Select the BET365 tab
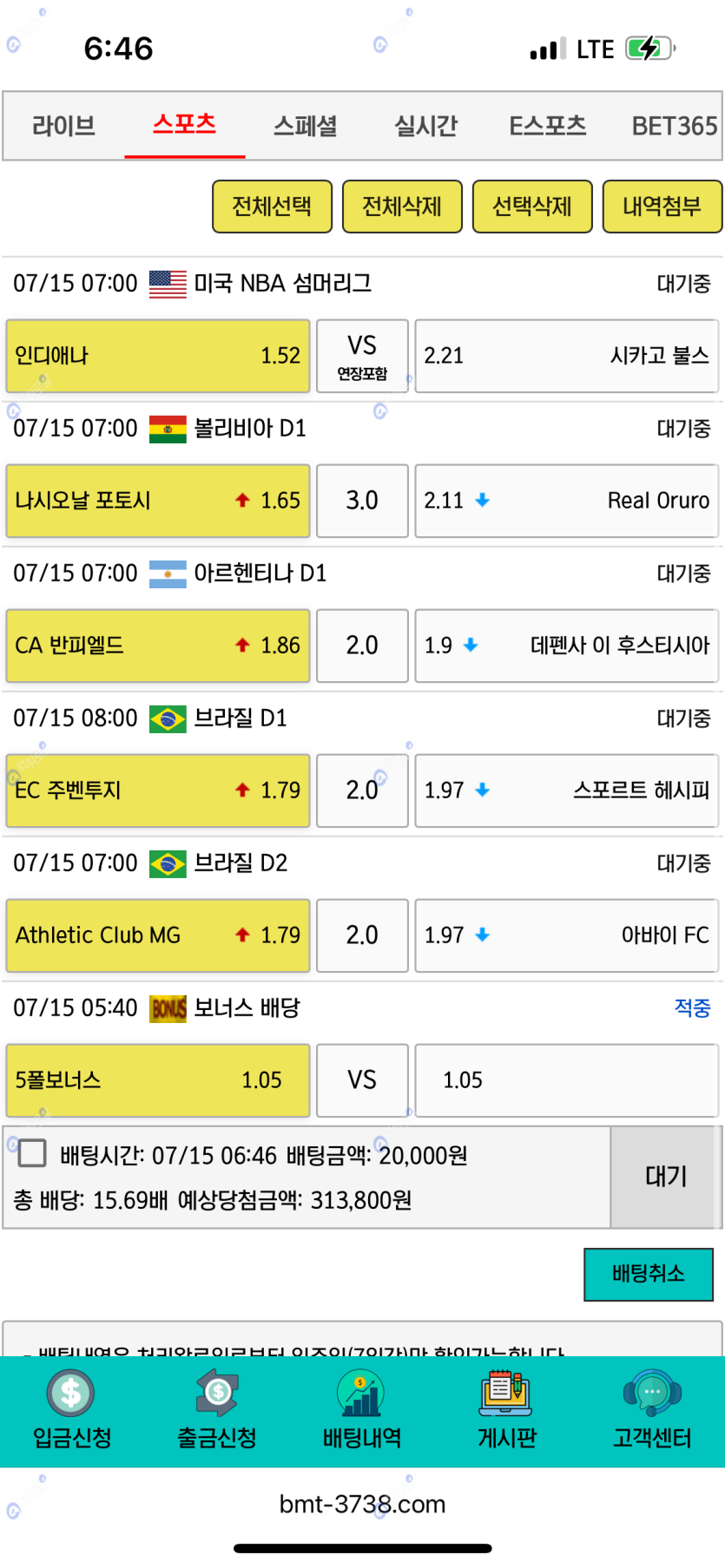 (x=674, y=126)
